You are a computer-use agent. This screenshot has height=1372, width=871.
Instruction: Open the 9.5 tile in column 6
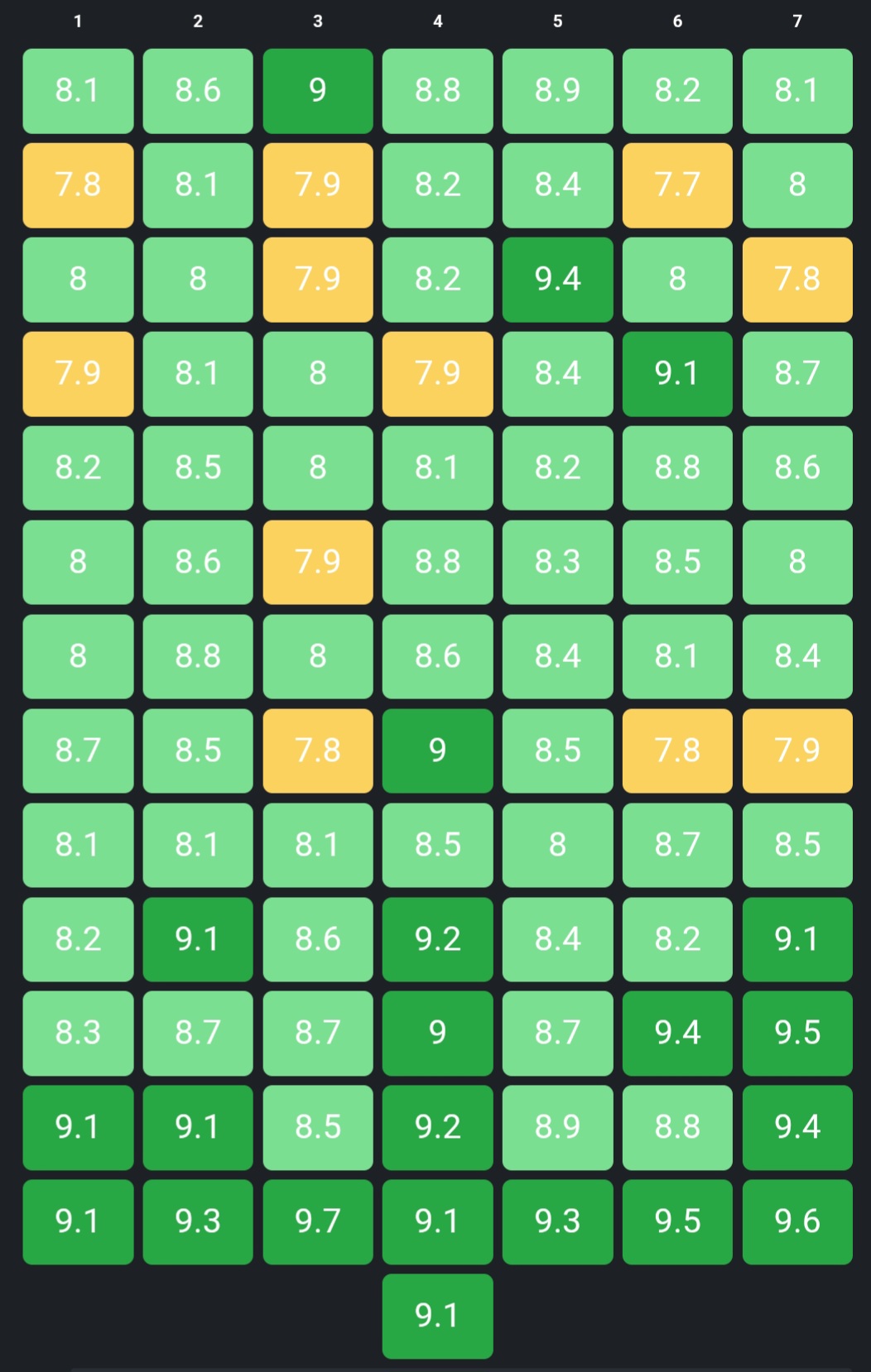click(677, 1221)
